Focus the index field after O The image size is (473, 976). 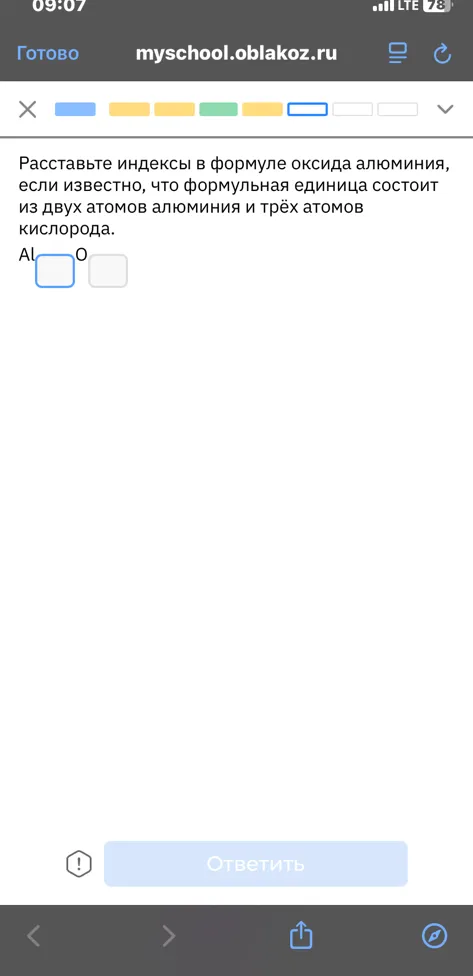pos(108,271)
